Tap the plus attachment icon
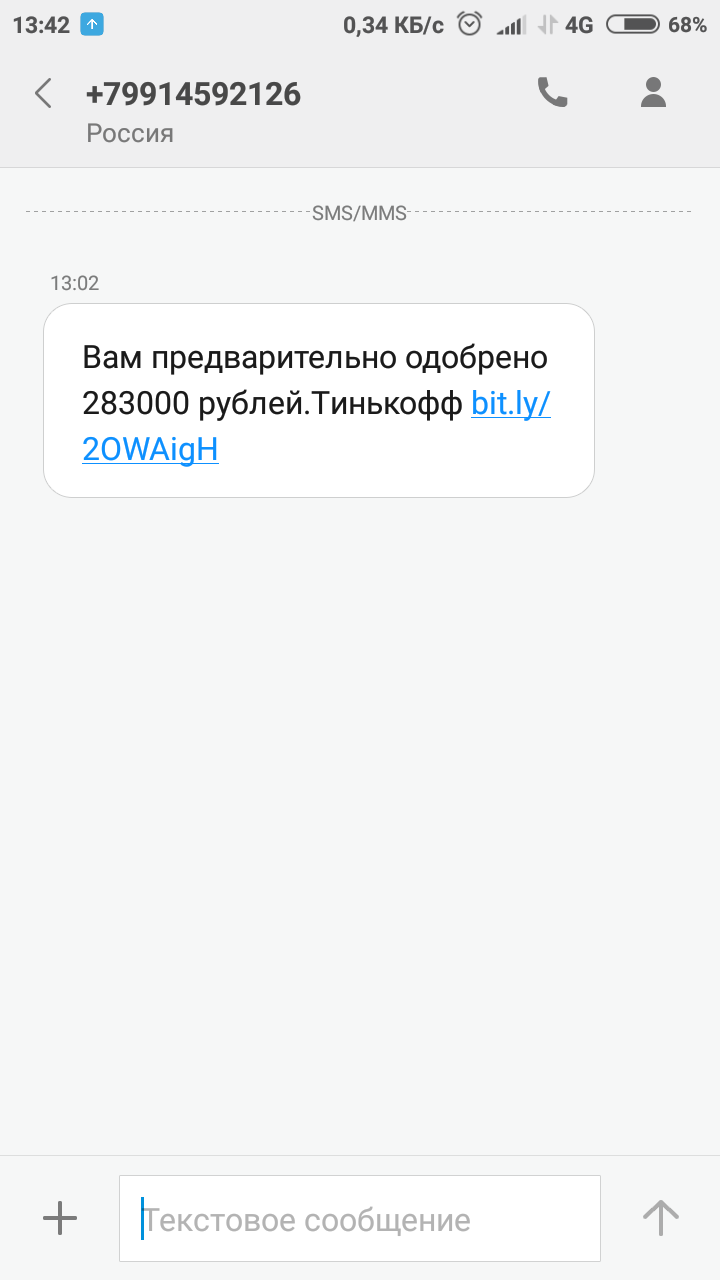This screenshot has height=1280, width=720. click(60, 1217)
